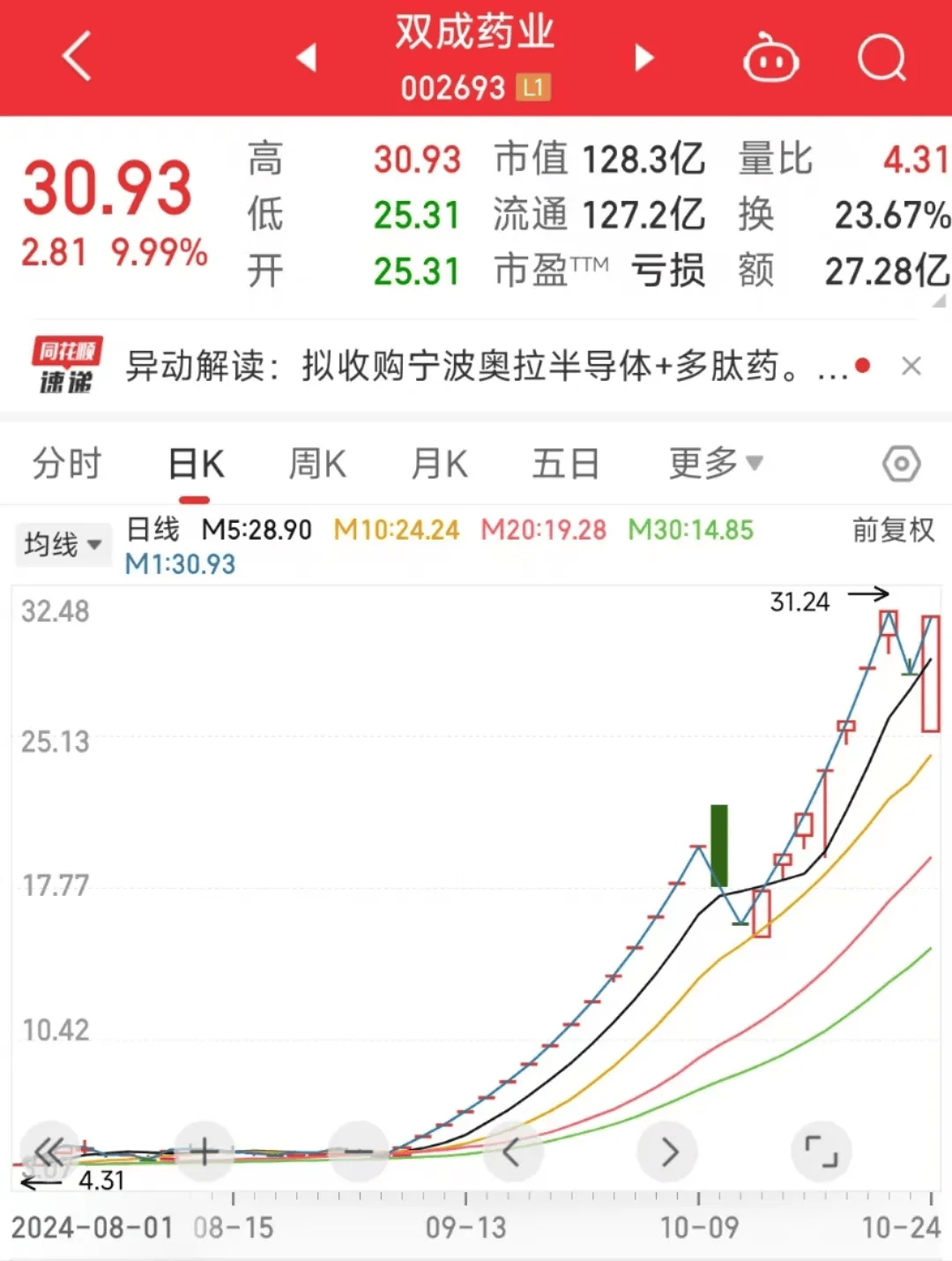Toggle the red dot notification on news bar
This screenshot has width=952, height=1261.
click(862, 365)
